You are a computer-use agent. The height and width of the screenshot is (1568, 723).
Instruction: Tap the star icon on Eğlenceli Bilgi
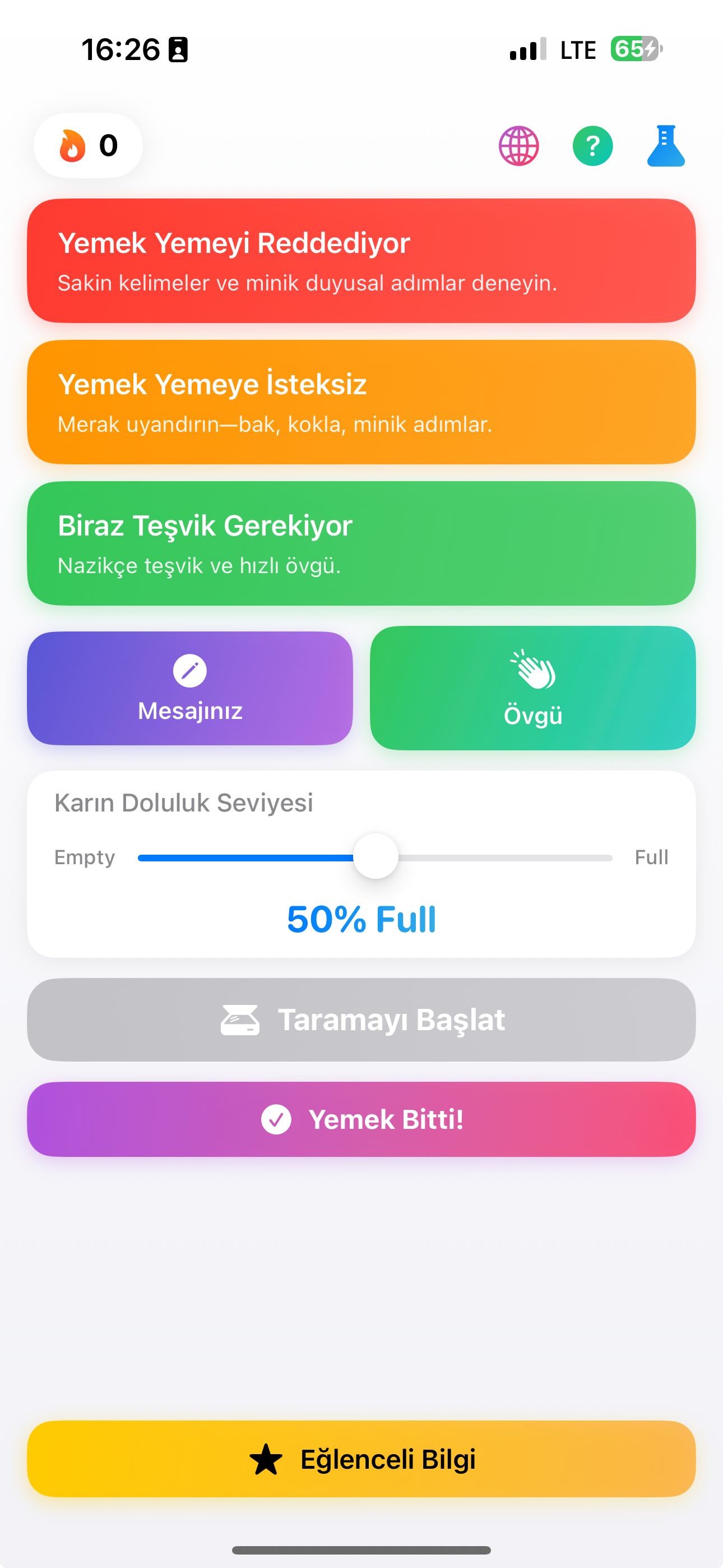266,1460
